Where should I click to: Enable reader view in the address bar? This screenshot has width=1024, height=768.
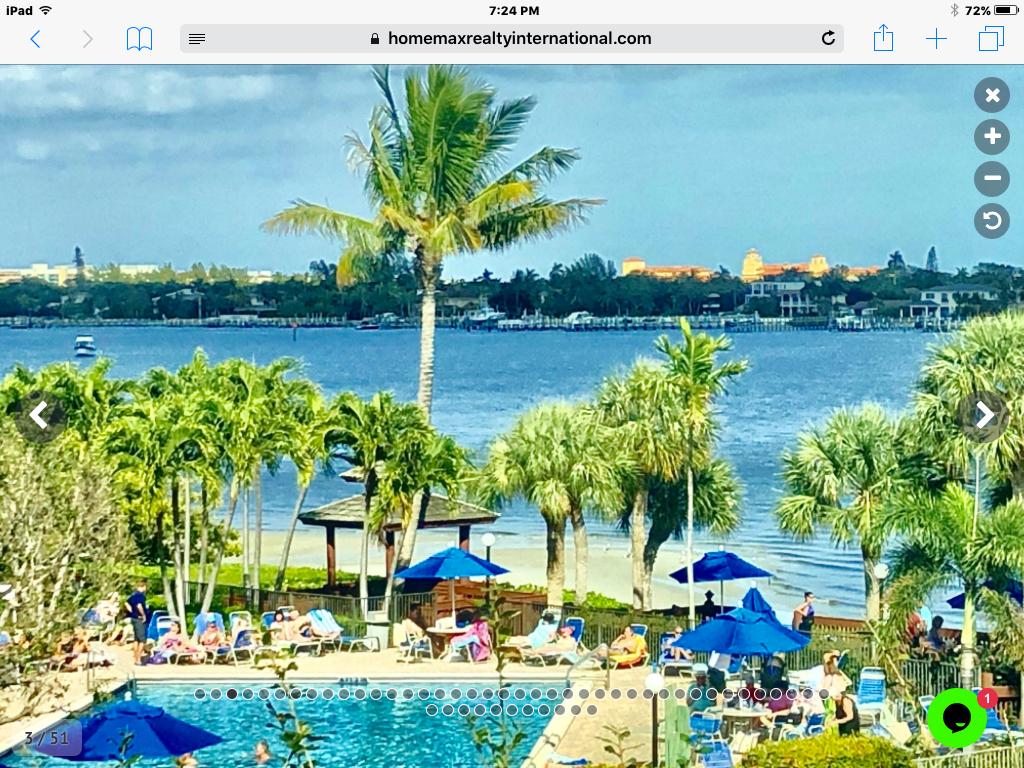[x=197, y=39]
